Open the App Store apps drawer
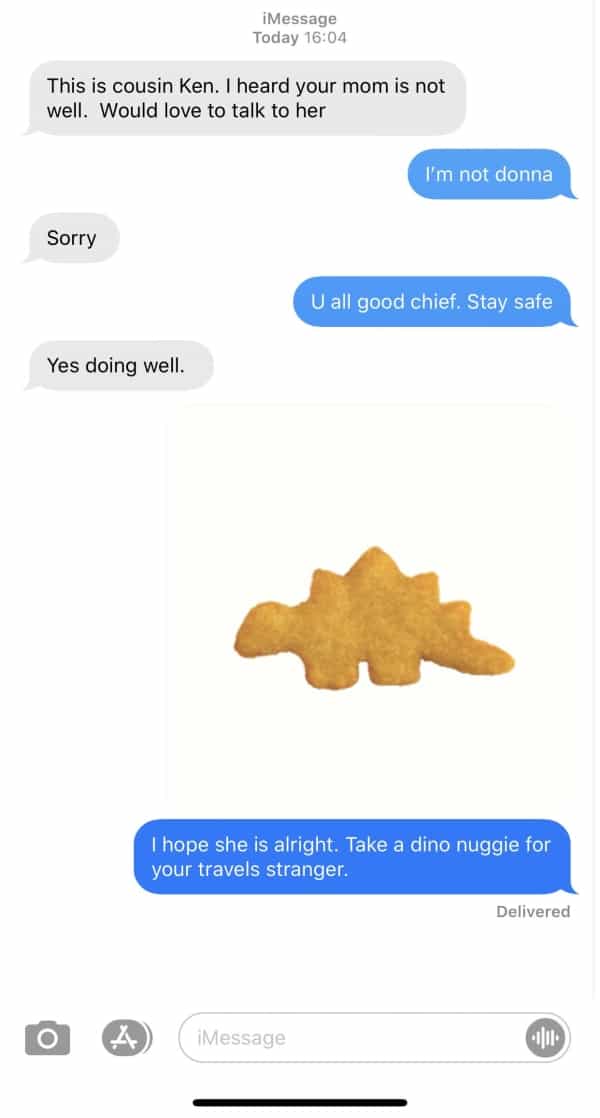This screenshot has width=600, height=1118. point(124,1038)
